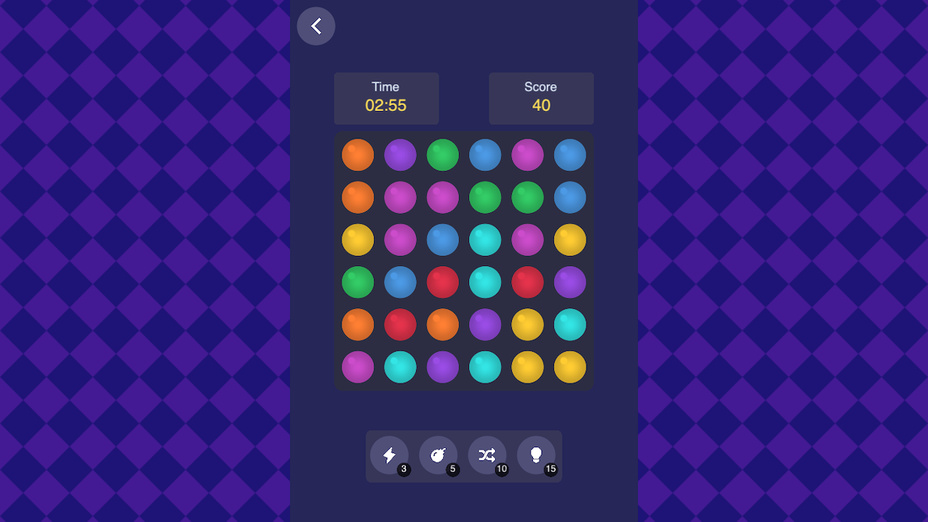Activate the lightning power-up
This screenshot has width=928, height=522.
pyautogui.click(x=389, y=455)
